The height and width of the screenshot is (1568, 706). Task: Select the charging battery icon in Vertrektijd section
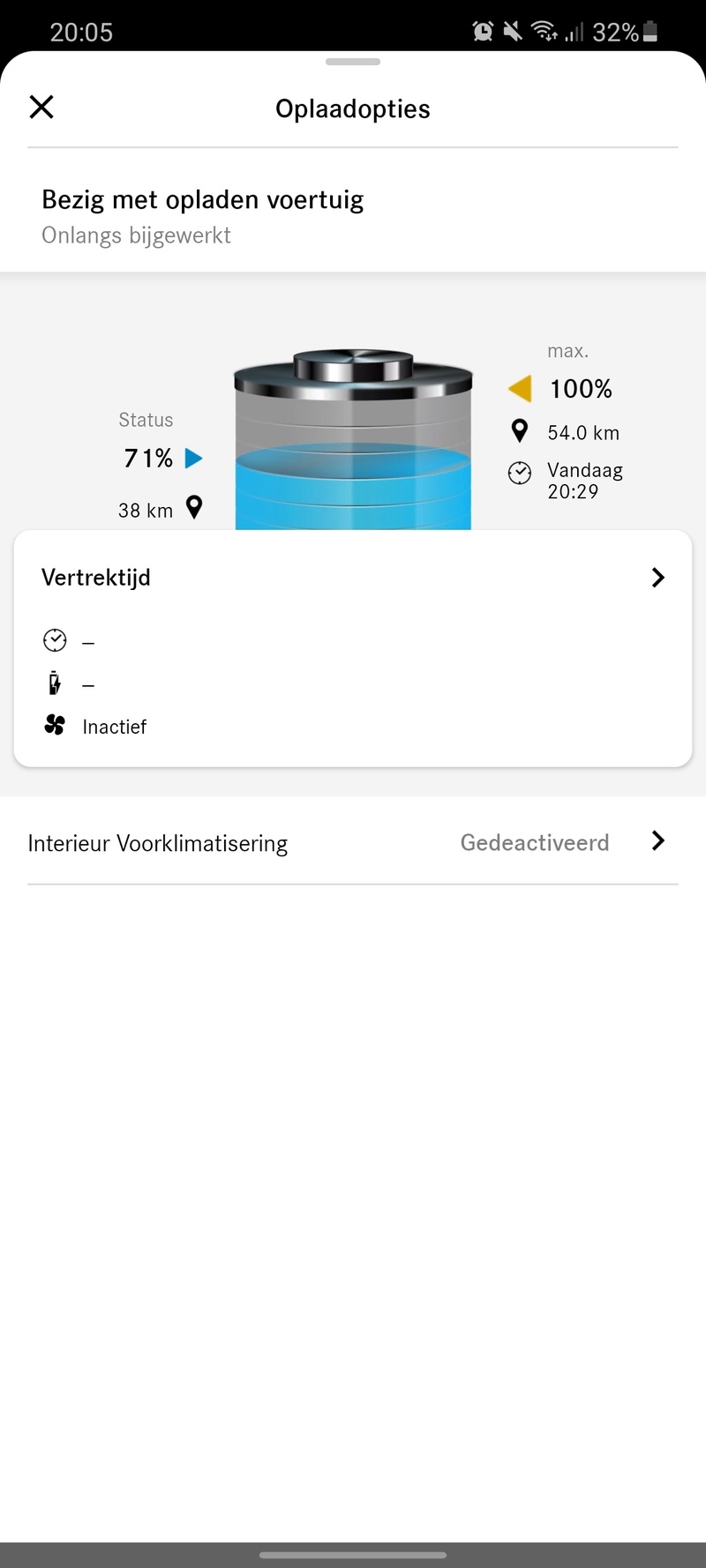[56, 683]
